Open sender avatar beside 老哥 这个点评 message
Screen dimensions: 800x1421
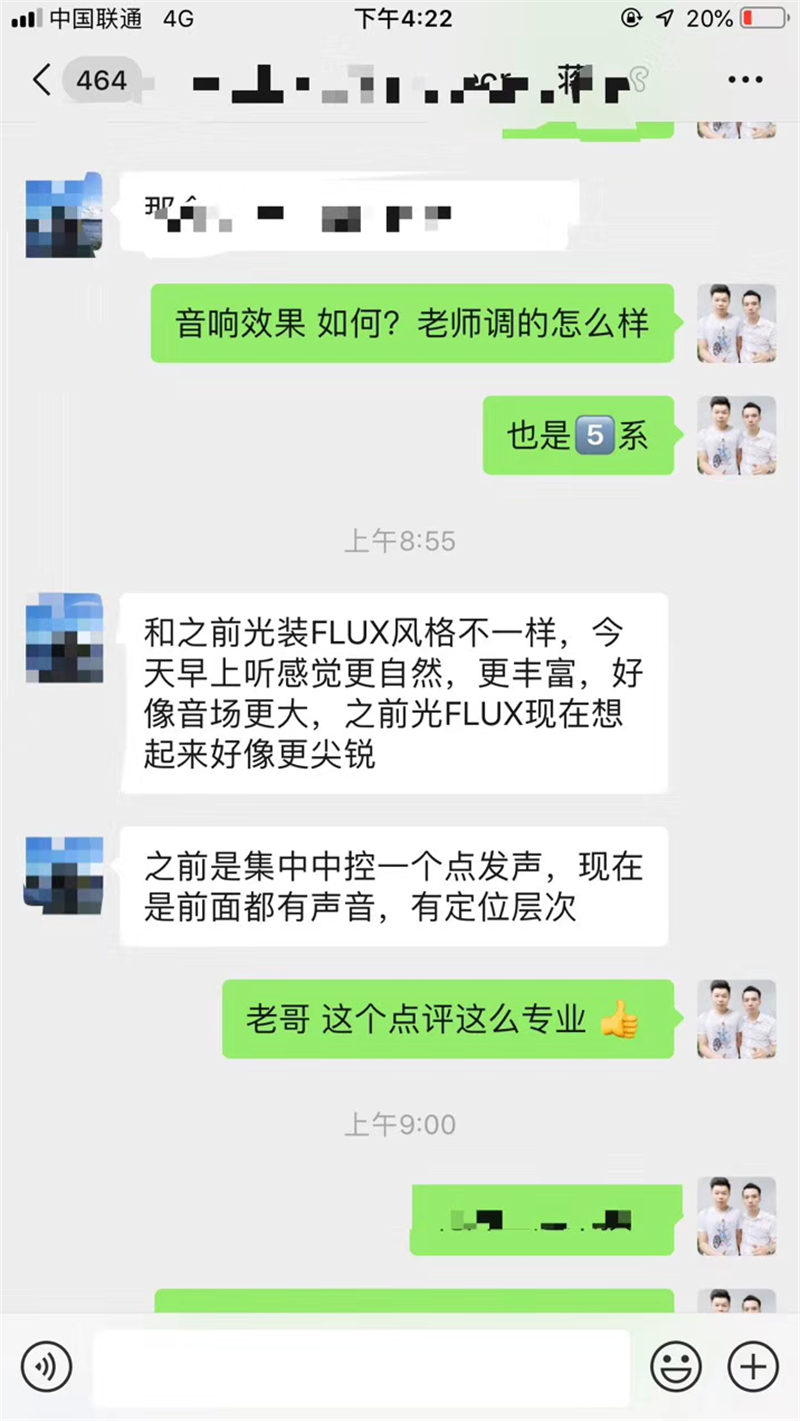pyautogui.click(x=736, y=1019)
